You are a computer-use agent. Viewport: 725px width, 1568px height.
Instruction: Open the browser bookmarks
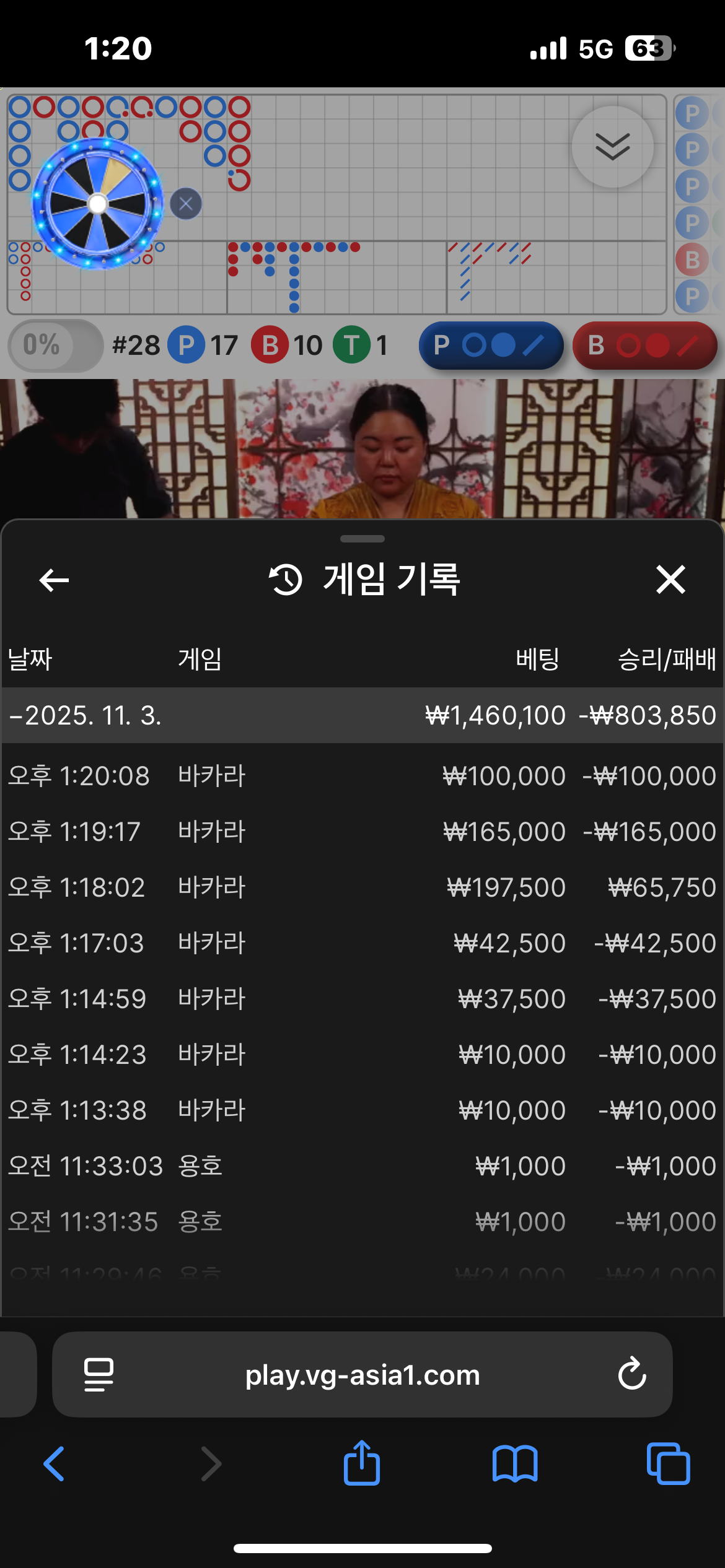pyautogui.click(x=515, y=1463)
